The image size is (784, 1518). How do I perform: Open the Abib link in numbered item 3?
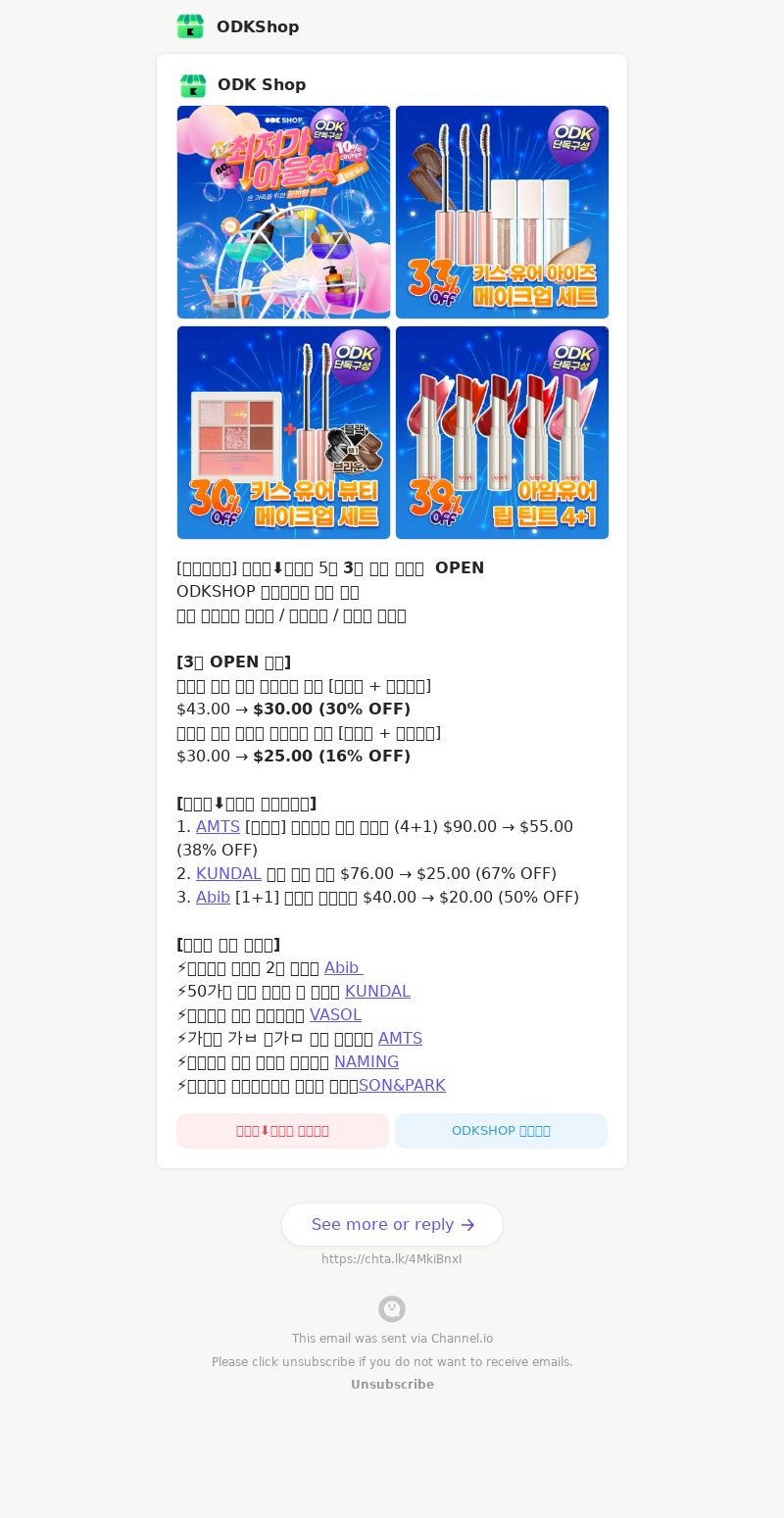point(213,898)
